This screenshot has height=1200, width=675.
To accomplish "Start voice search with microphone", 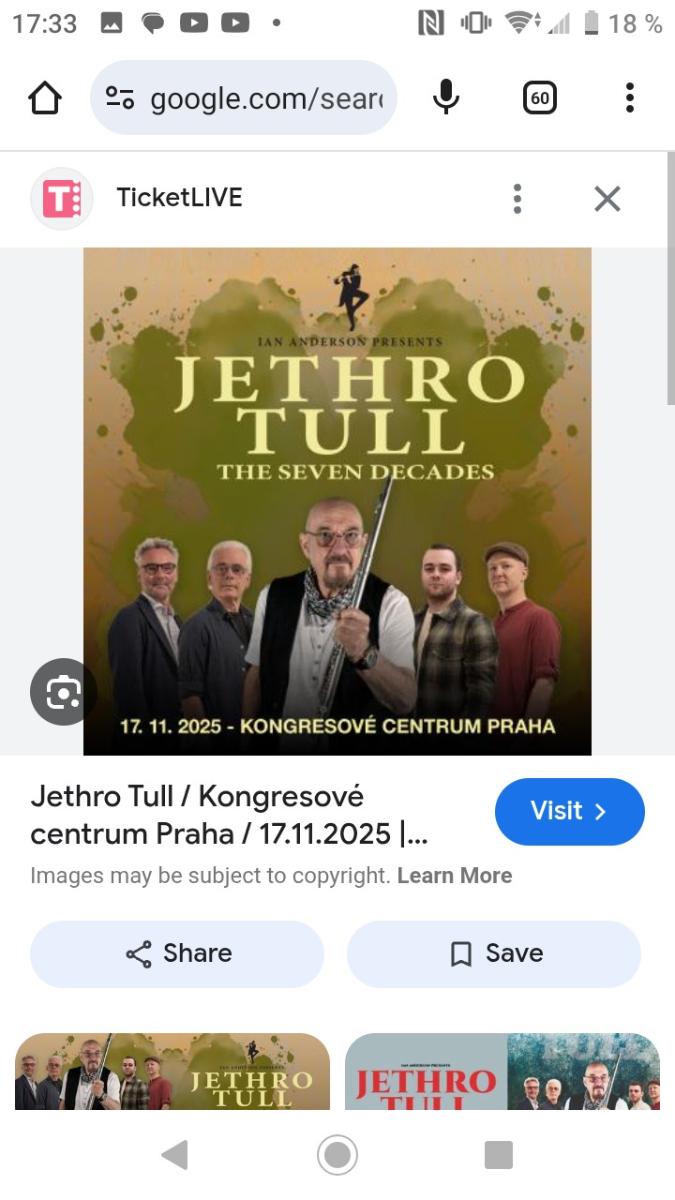I will pyautogui.click(x=446, y=97).
